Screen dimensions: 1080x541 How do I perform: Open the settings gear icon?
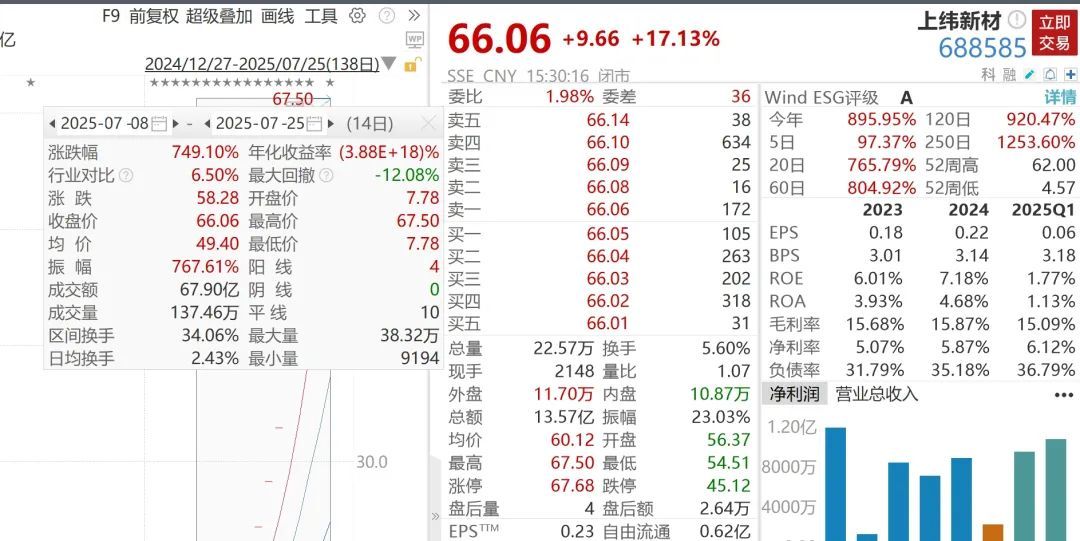pyautogui.click(x=357, y=15)
